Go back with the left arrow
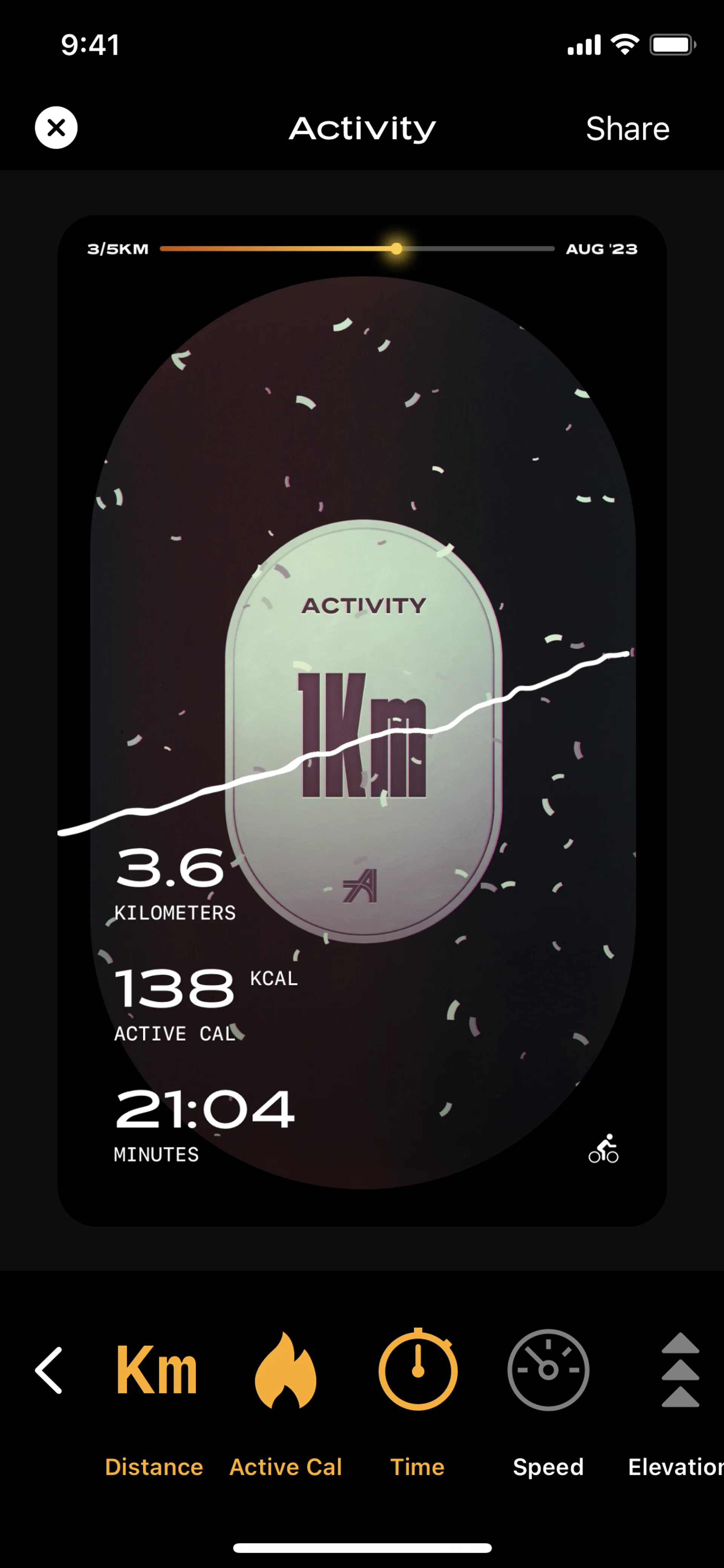The height and width of the screenshot is (1568, 724). (49, 1370)
